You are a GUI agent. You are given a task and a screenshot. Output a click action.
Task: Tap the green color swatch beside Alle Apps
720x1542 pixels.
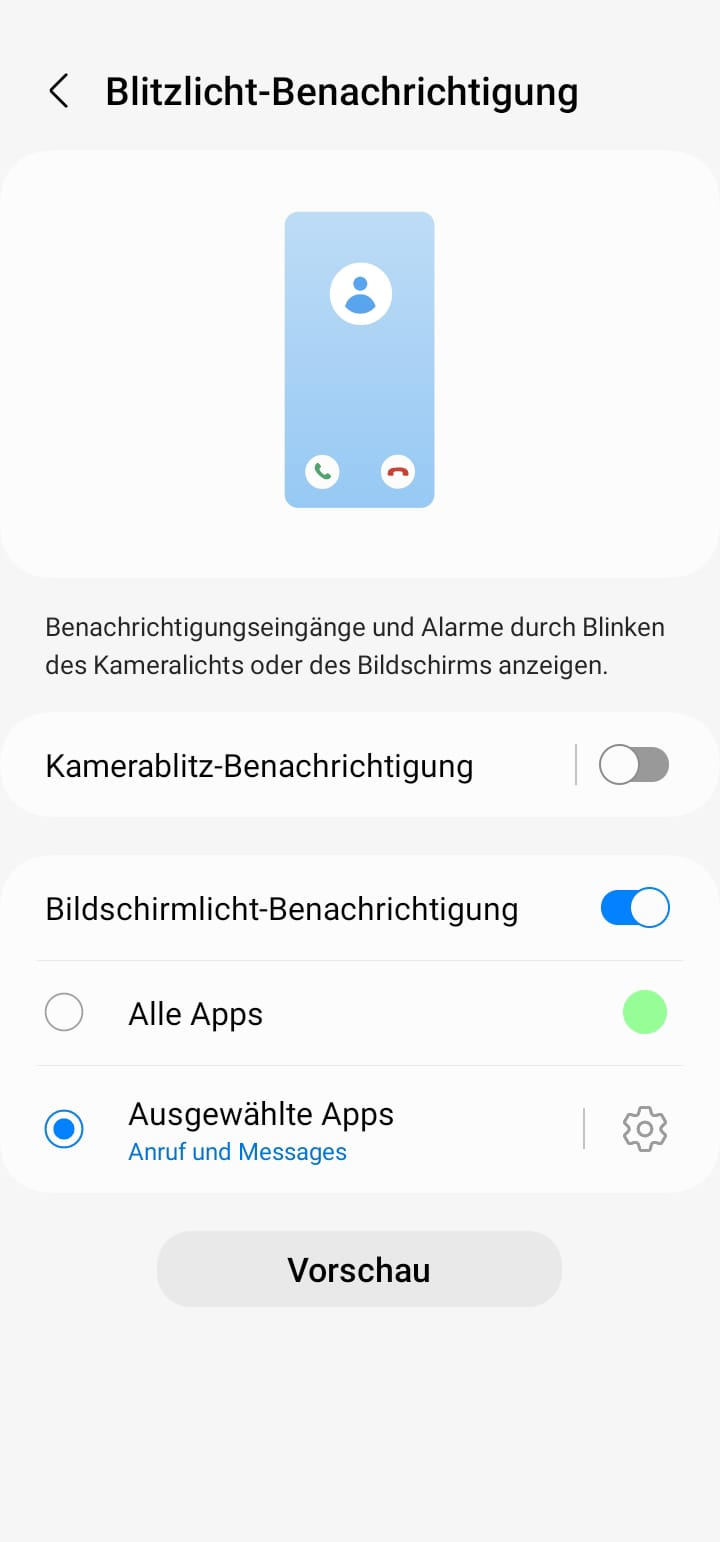click(644, 1012)
